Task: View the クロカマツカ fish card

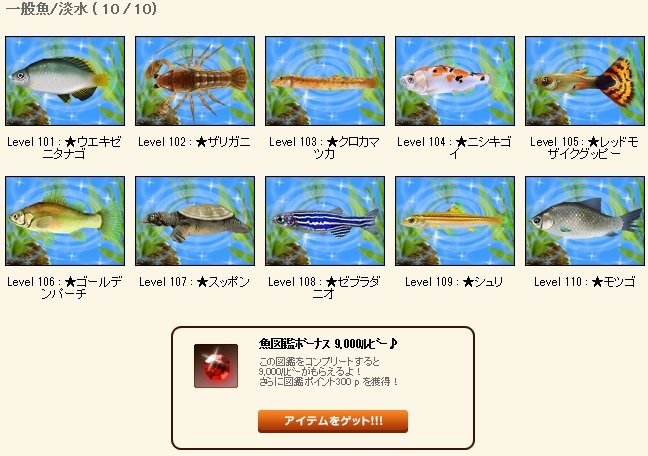Action: click(x=325, y=81)
